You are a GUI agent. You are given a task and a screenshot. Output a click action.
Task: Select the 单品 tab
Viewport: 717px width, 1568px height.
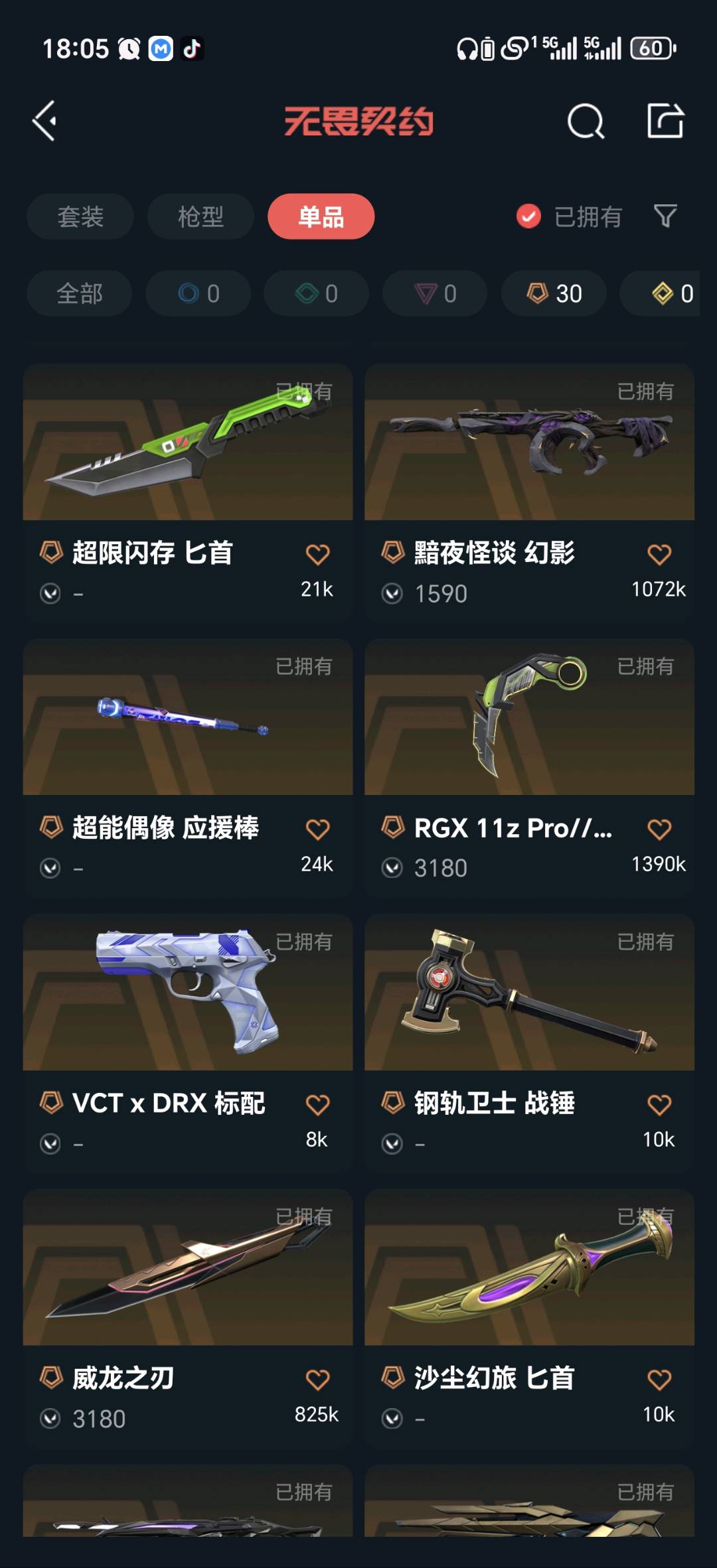(321, 216)
